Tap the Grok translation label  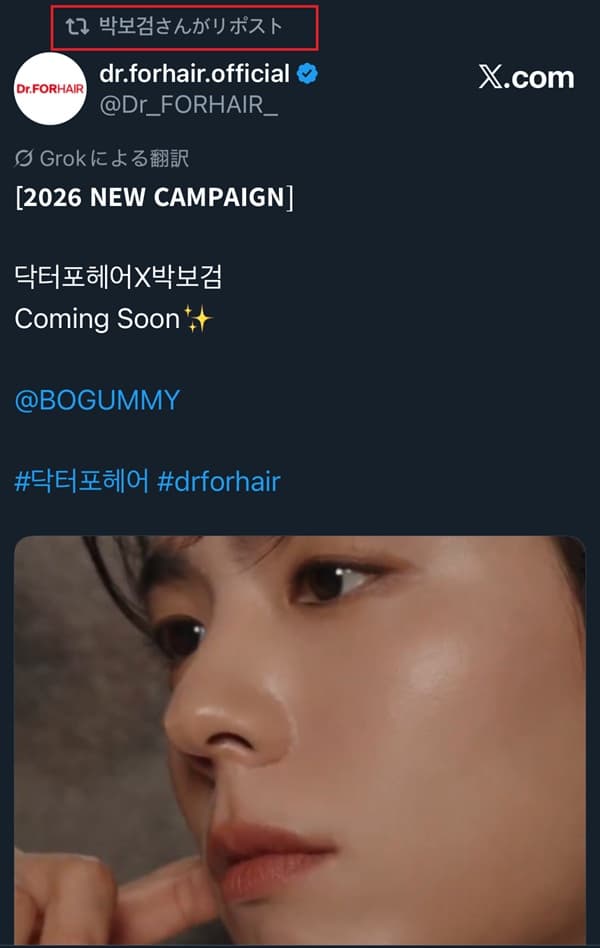103,158
